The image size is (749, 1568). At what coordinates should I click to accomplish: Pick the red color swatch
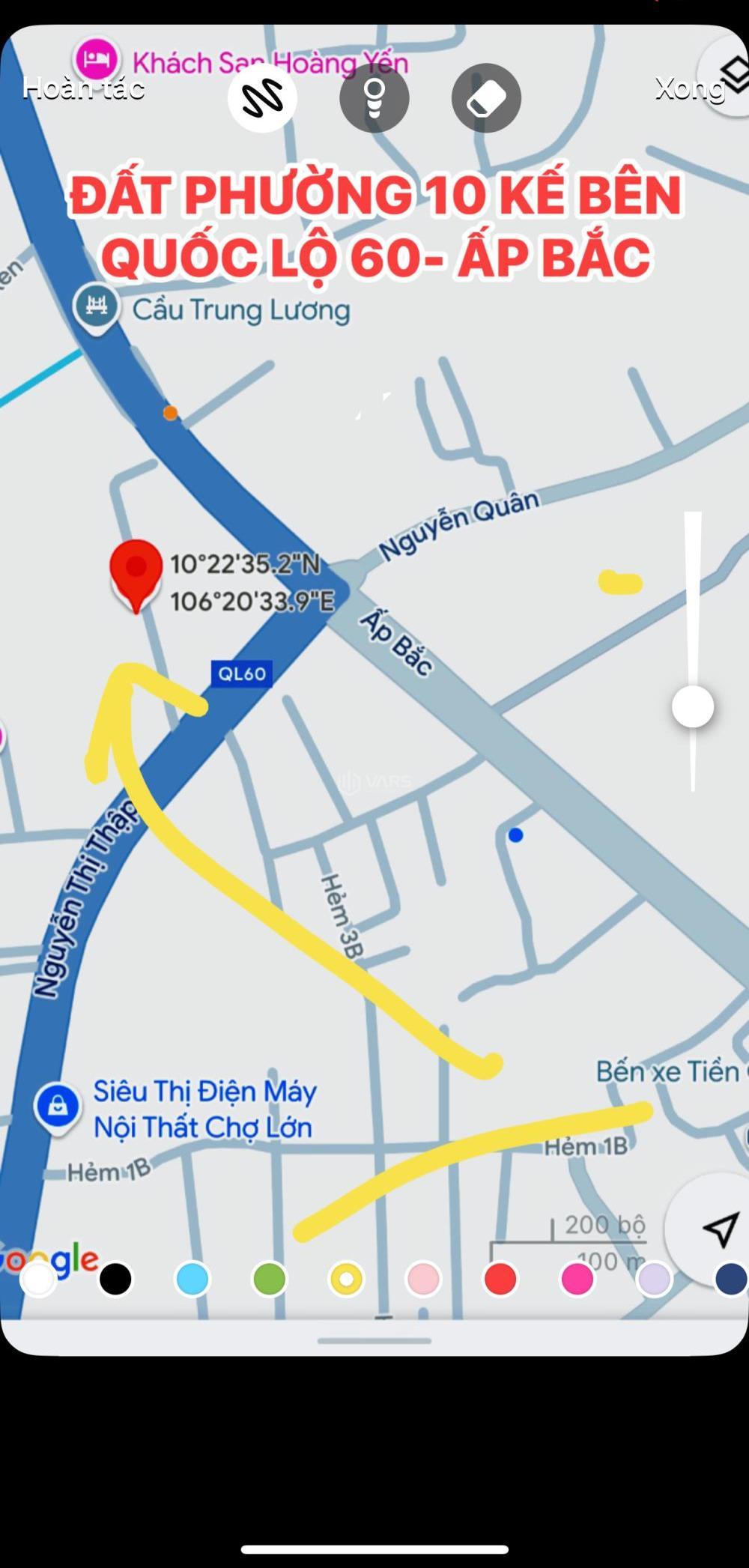pyautogui.click(x=500, y=1279)
